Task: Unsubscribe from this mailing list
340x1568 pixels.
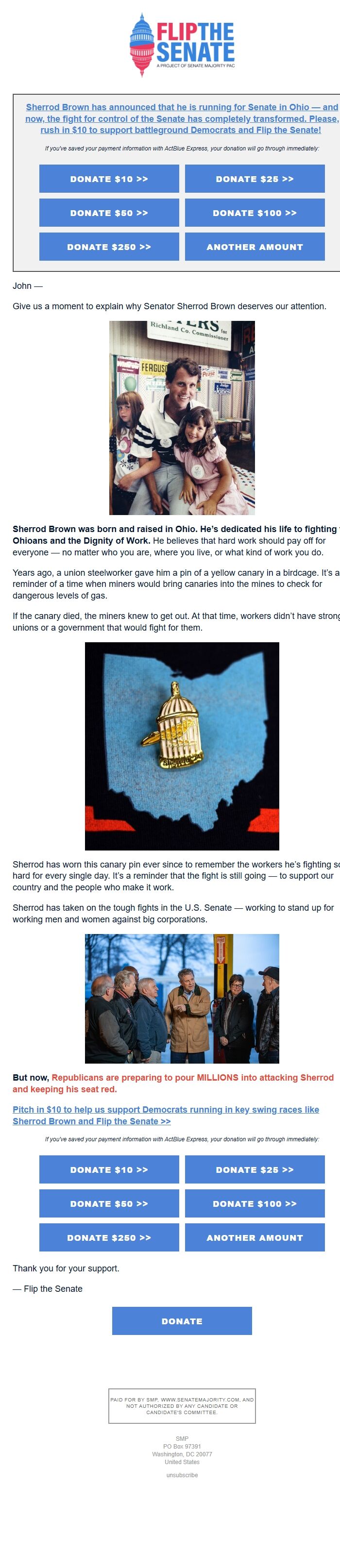Action: pyautogui.click(x=182, y=1475)
